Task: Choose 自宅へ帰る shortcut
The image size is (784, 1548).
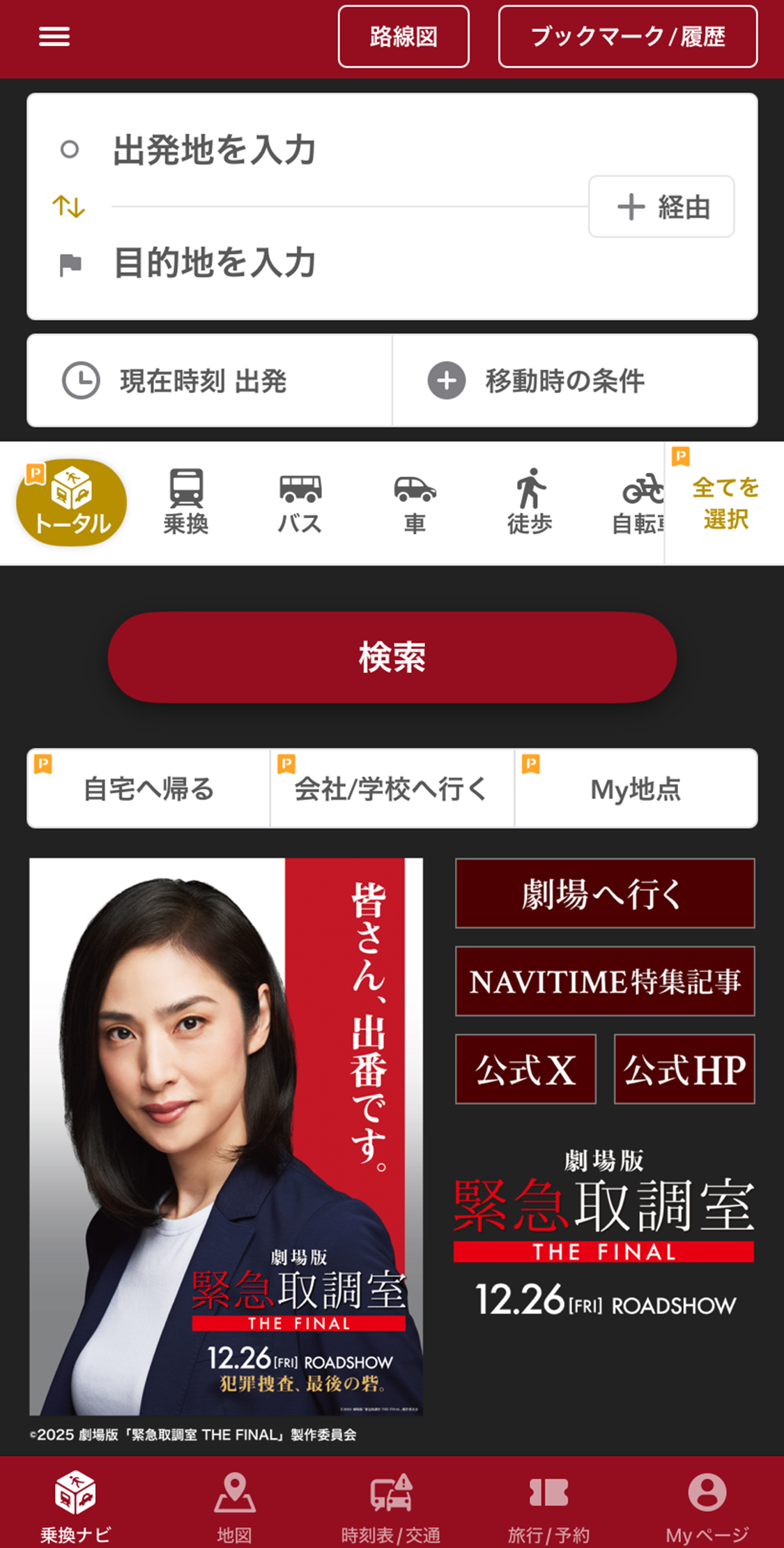Action: pos(148,789)
